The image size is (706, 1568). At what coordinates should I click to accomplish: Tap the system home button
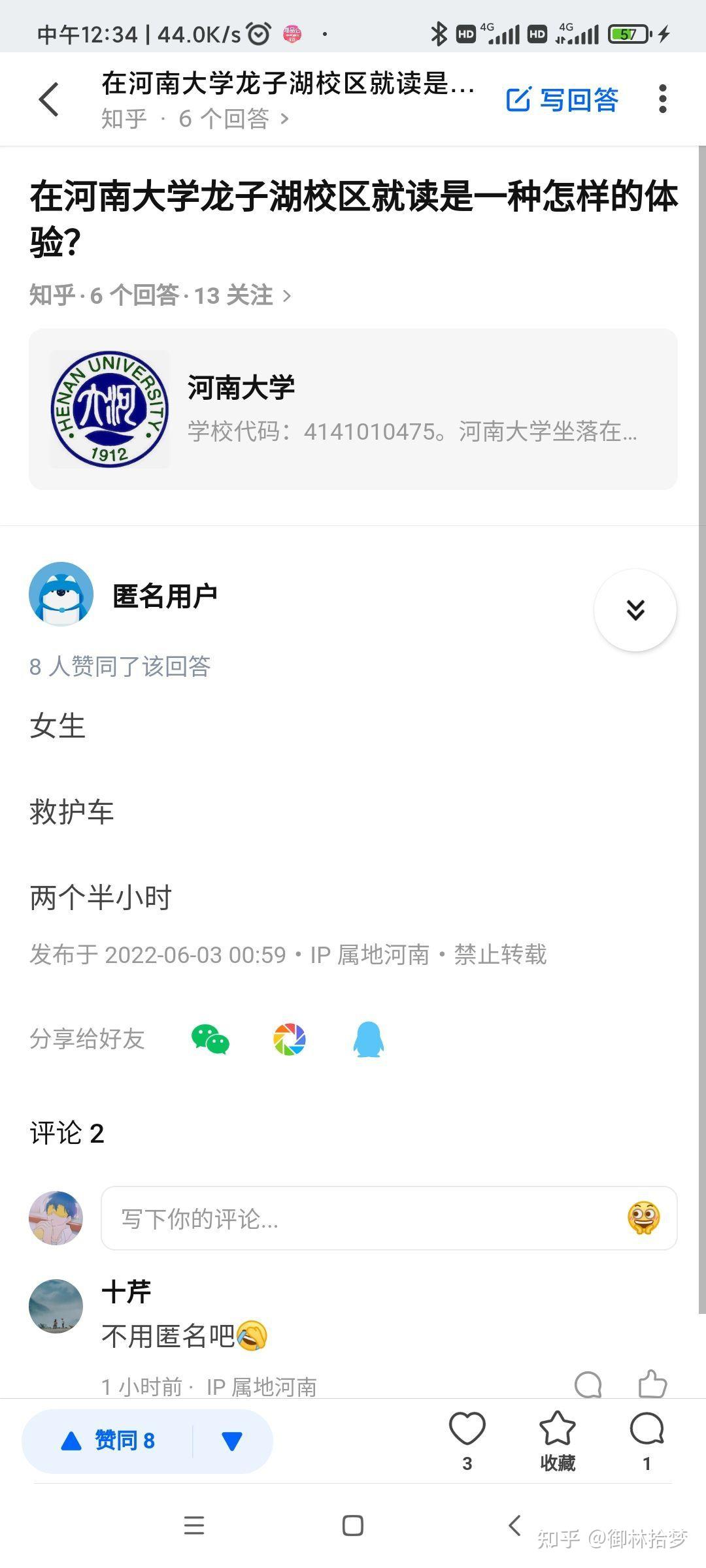coord(353,1526)
